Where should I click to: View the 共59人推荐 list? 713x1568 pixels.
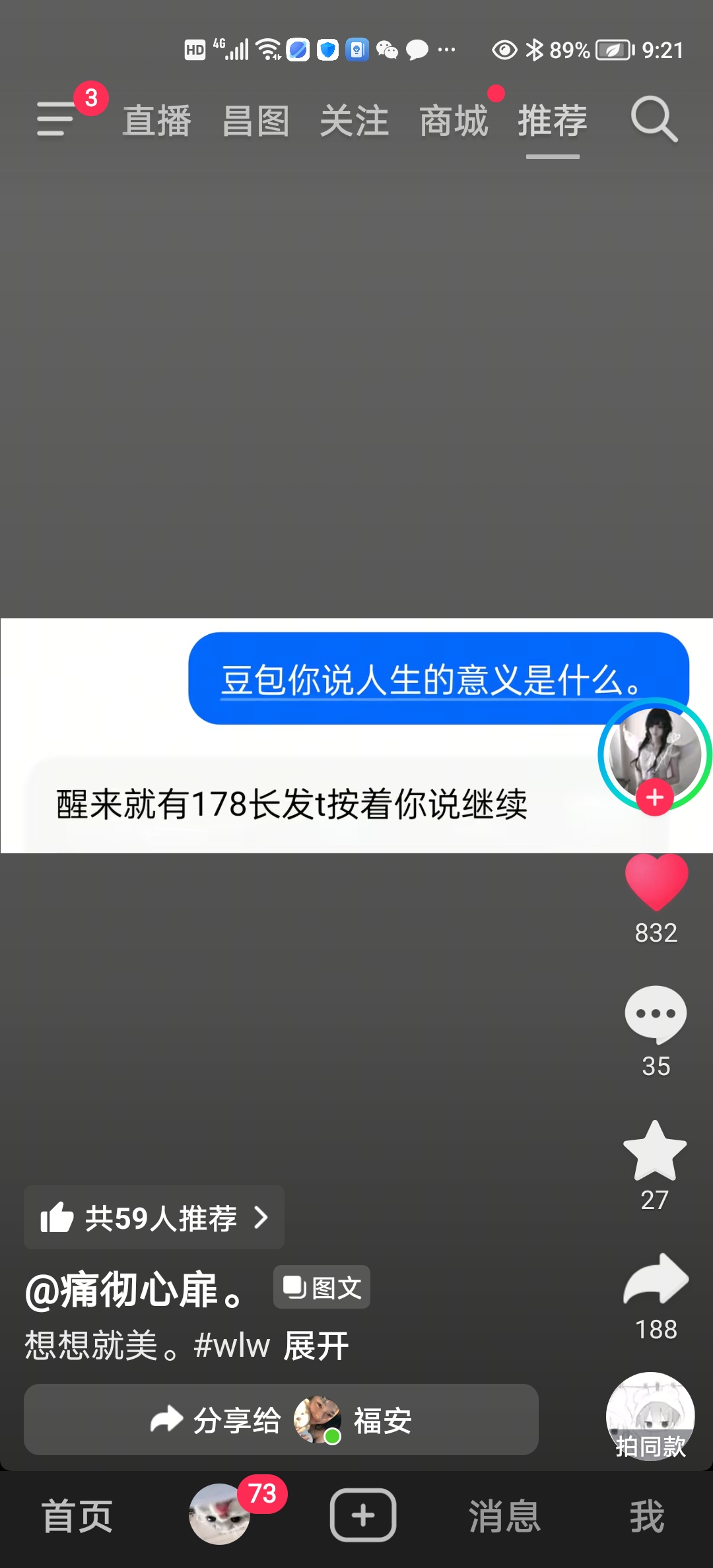pos(154,1218)
